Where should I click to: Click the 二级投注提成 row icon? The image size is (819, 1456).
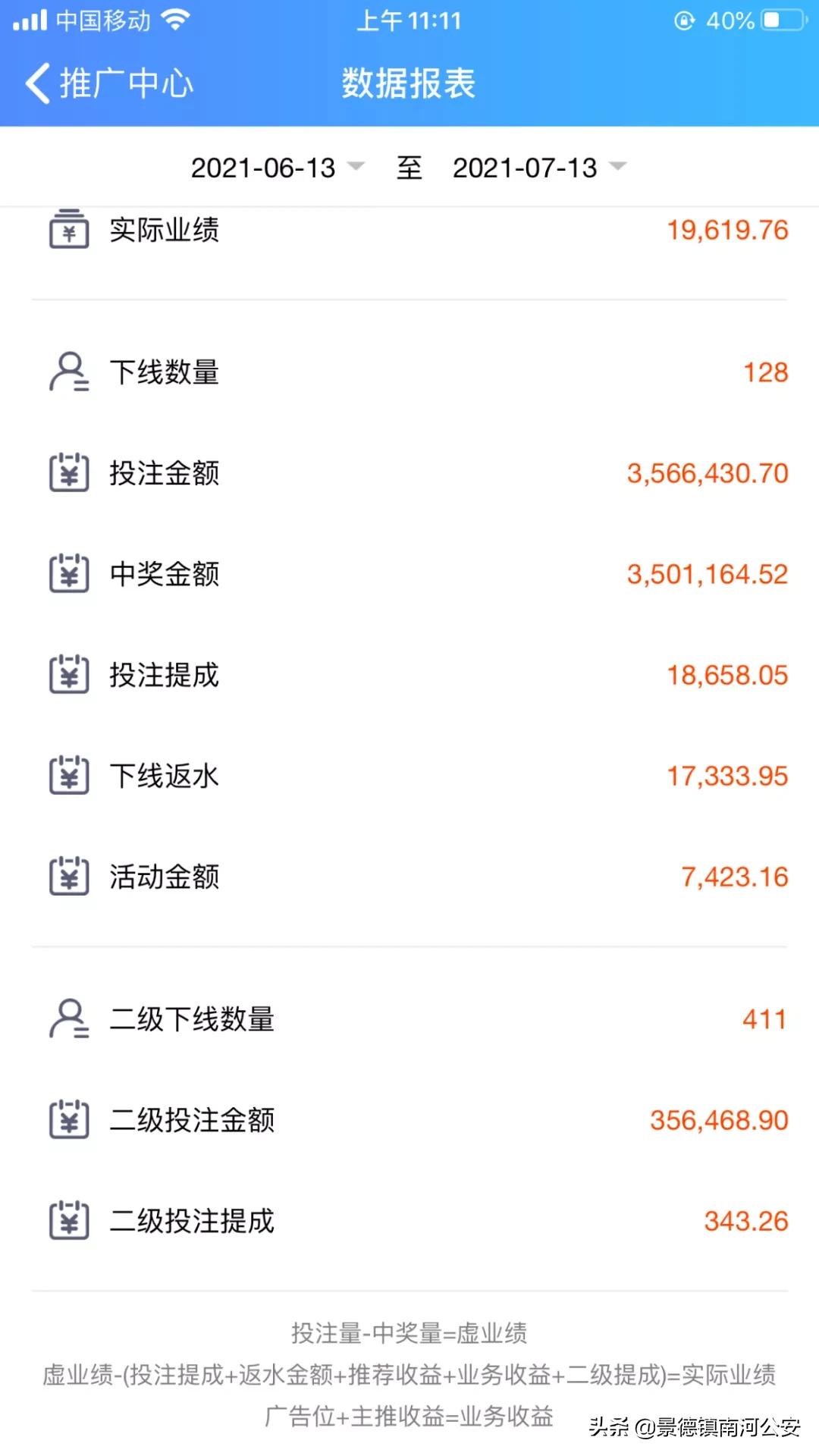coord(69,1221)
